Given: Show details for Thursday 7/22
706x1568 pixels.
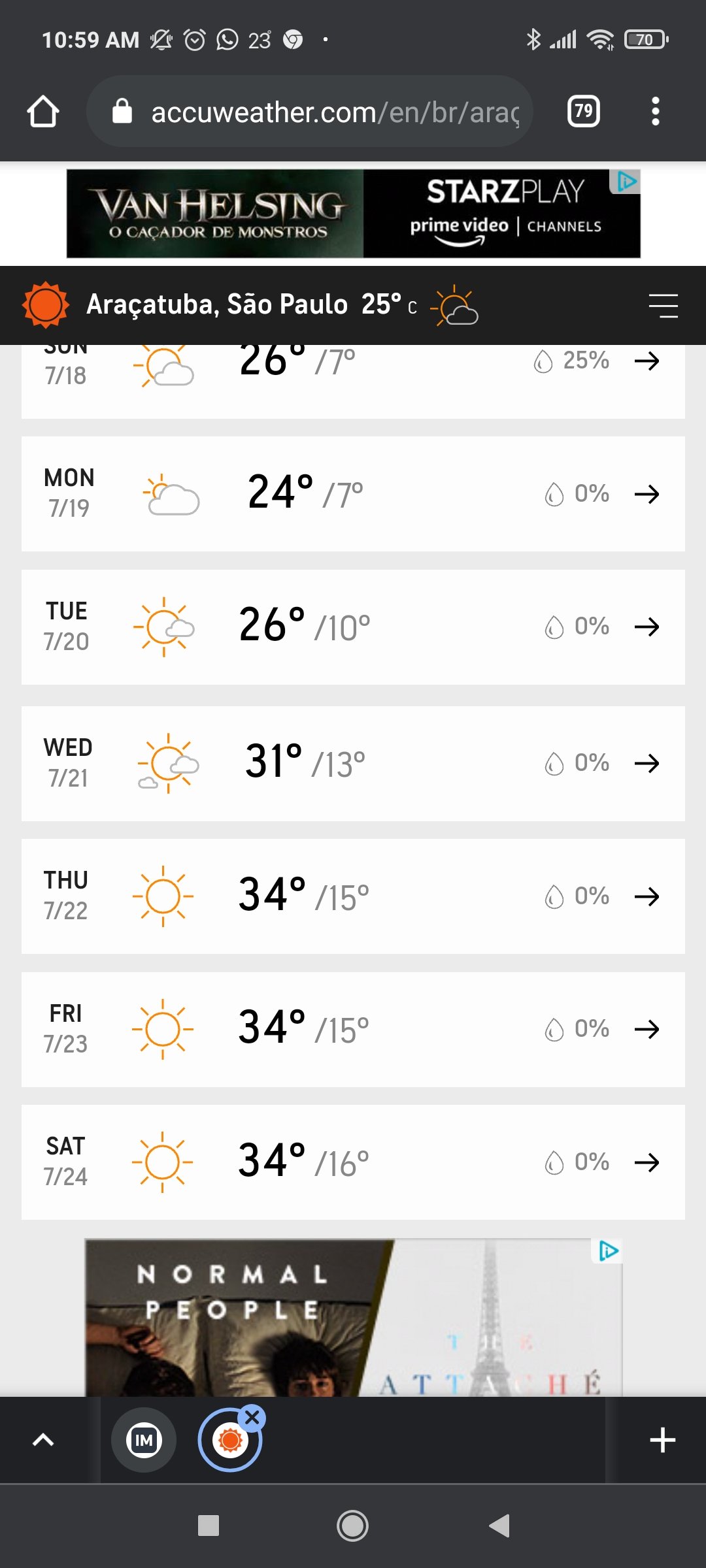Looking at the screenshot, I should click(353, 896).
